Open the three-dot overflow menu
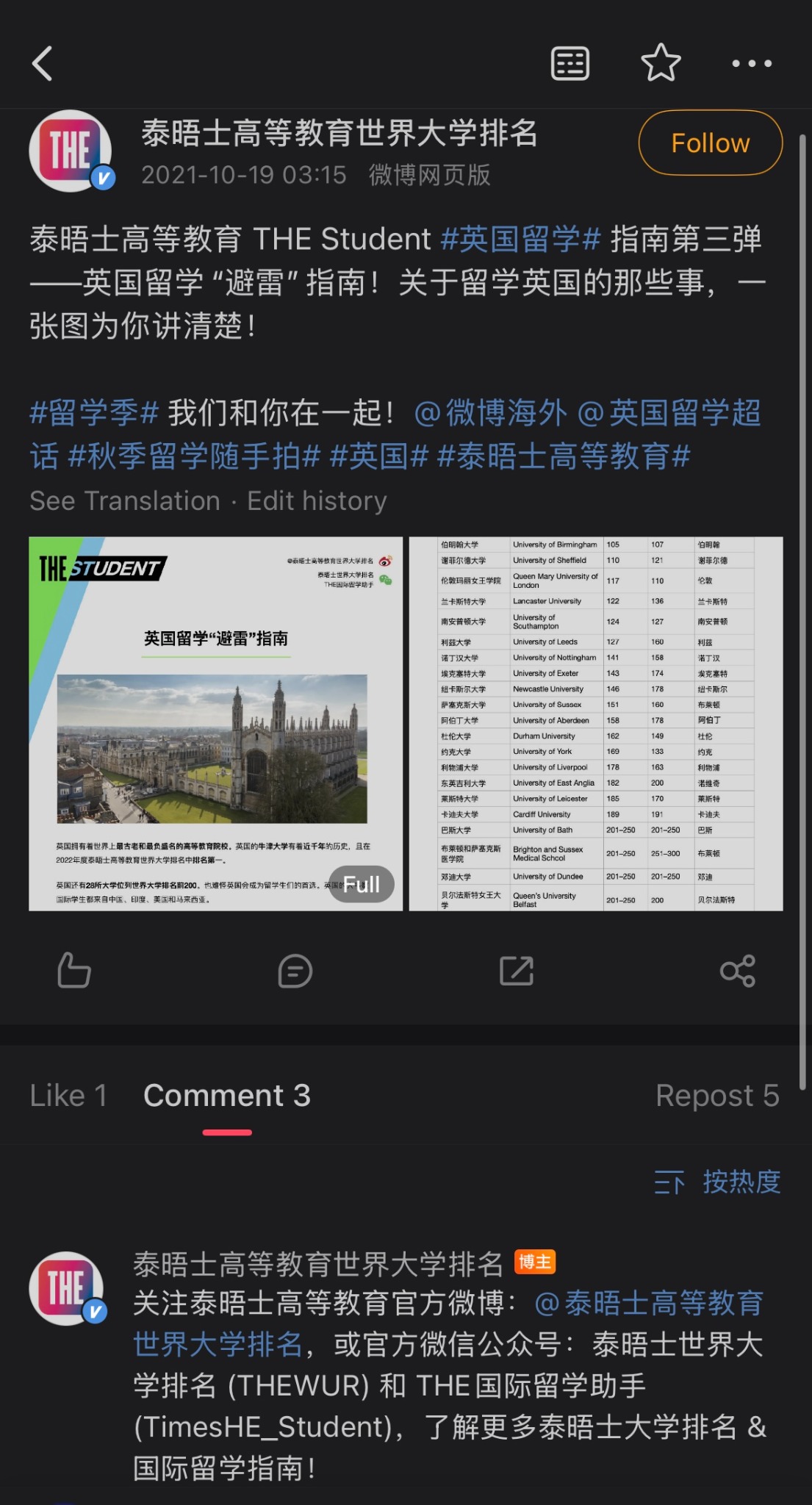 point(751,63)
